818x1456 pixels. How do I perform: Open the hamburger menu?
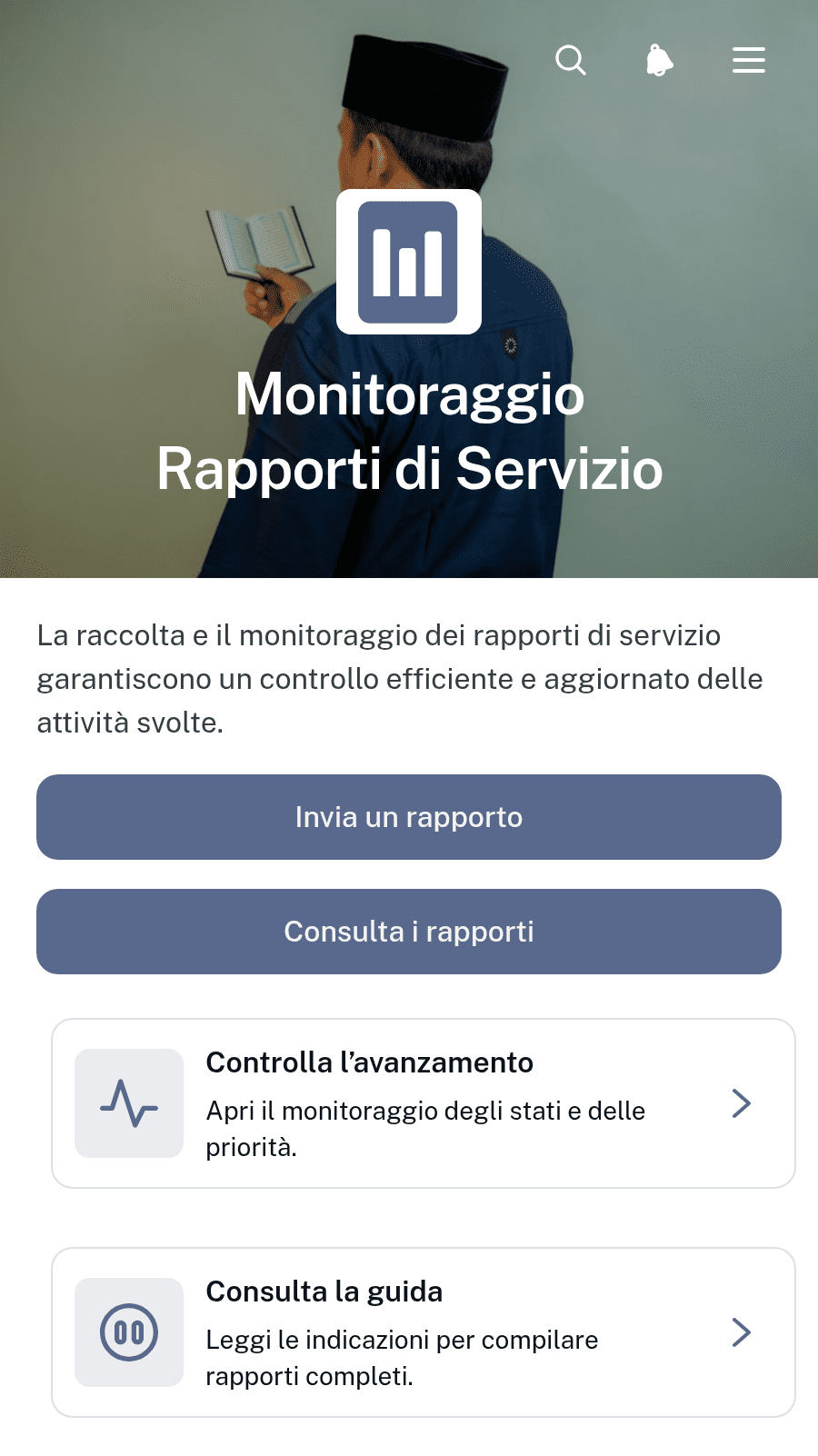[749, 60]
